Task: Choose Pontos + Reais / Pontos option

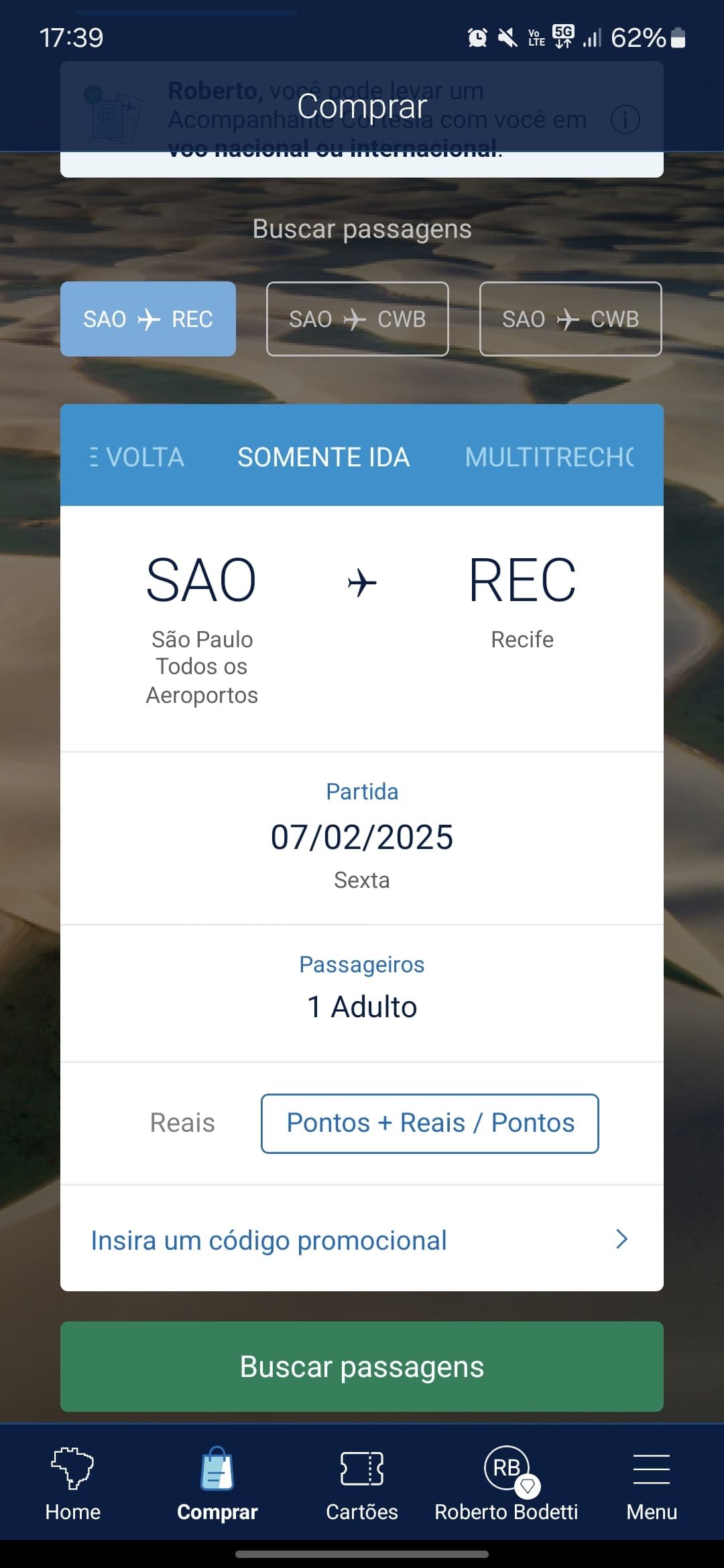Action: pos(430,1123)
